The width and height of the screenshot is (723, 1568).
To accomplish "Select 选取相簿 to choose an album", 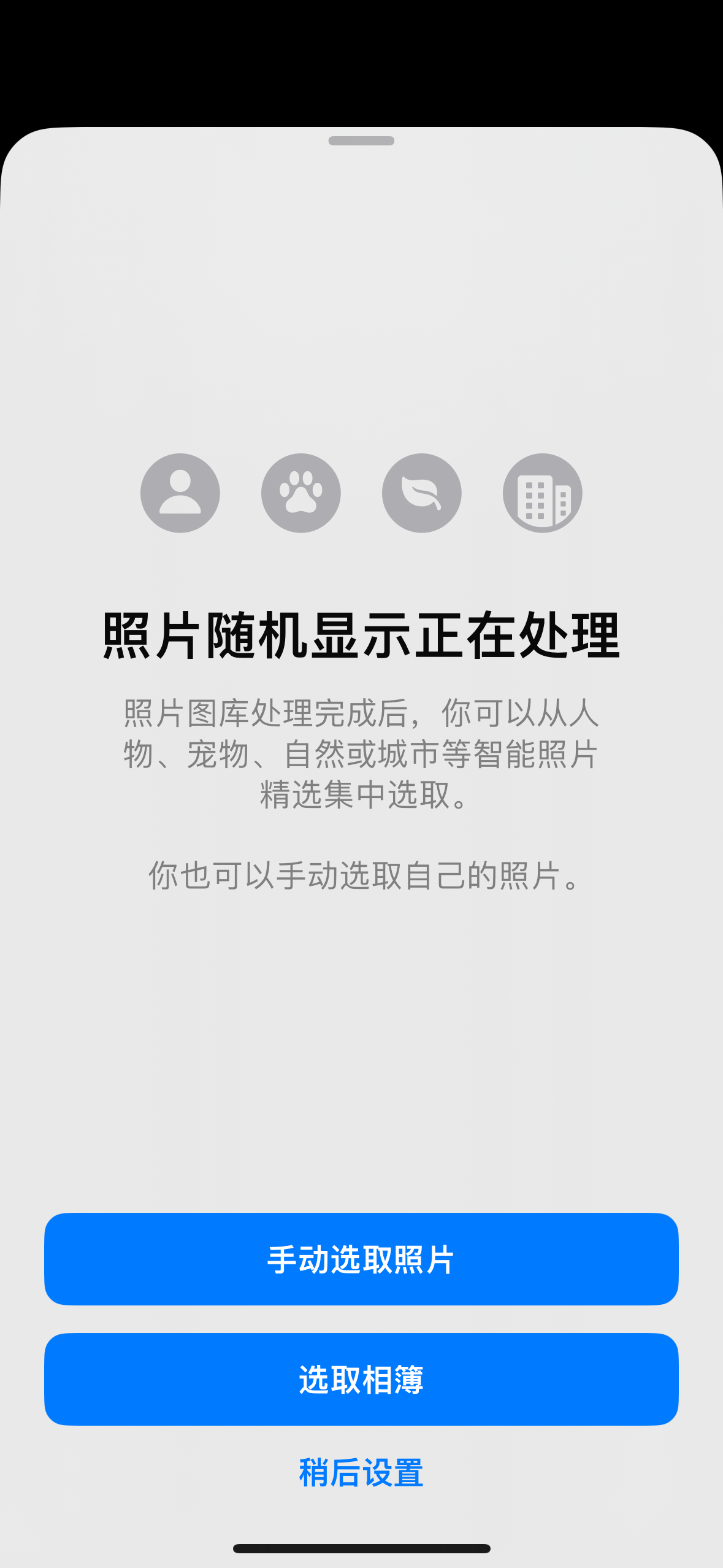I will [361, 1380].
